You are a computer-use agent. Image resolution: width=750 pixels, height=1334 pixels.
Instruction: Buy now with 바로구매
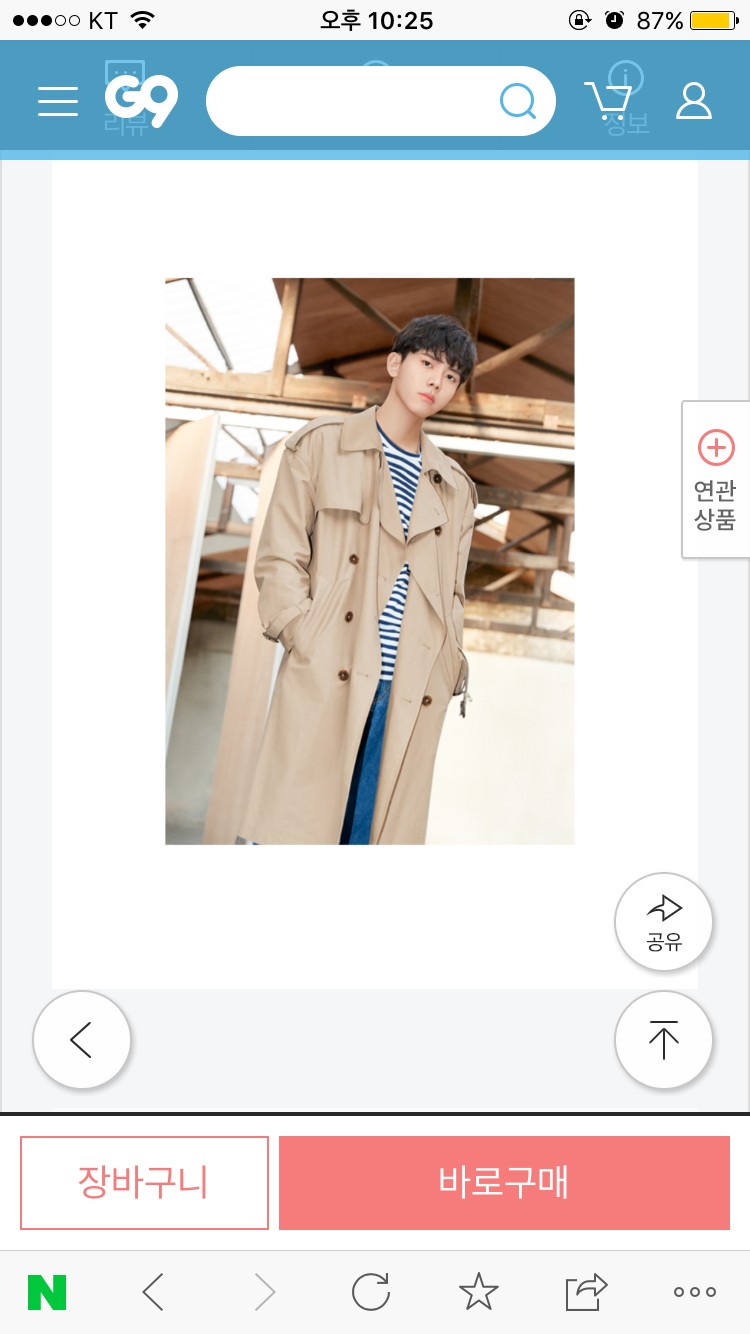tap(504, 1182)
